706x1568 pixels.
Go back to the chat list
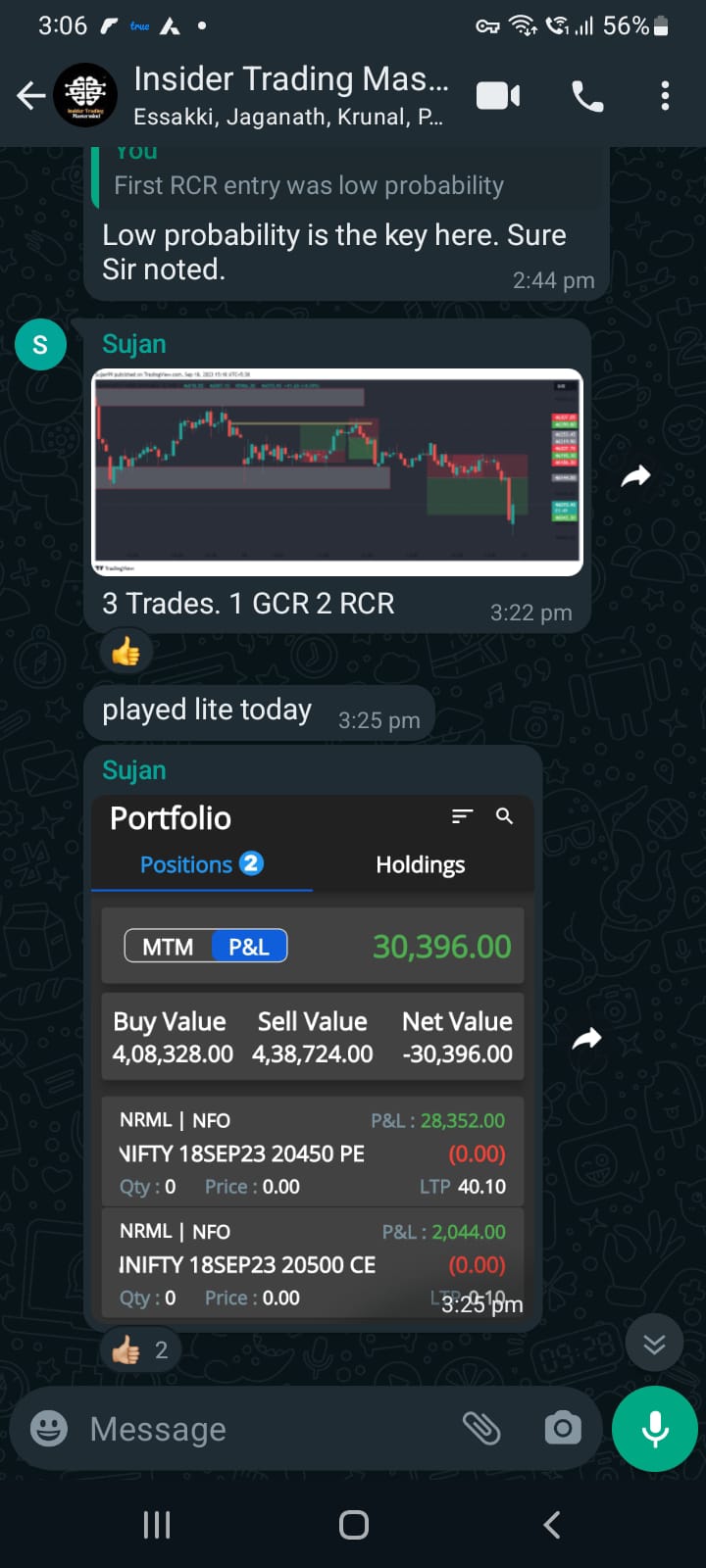pos(30,95)
